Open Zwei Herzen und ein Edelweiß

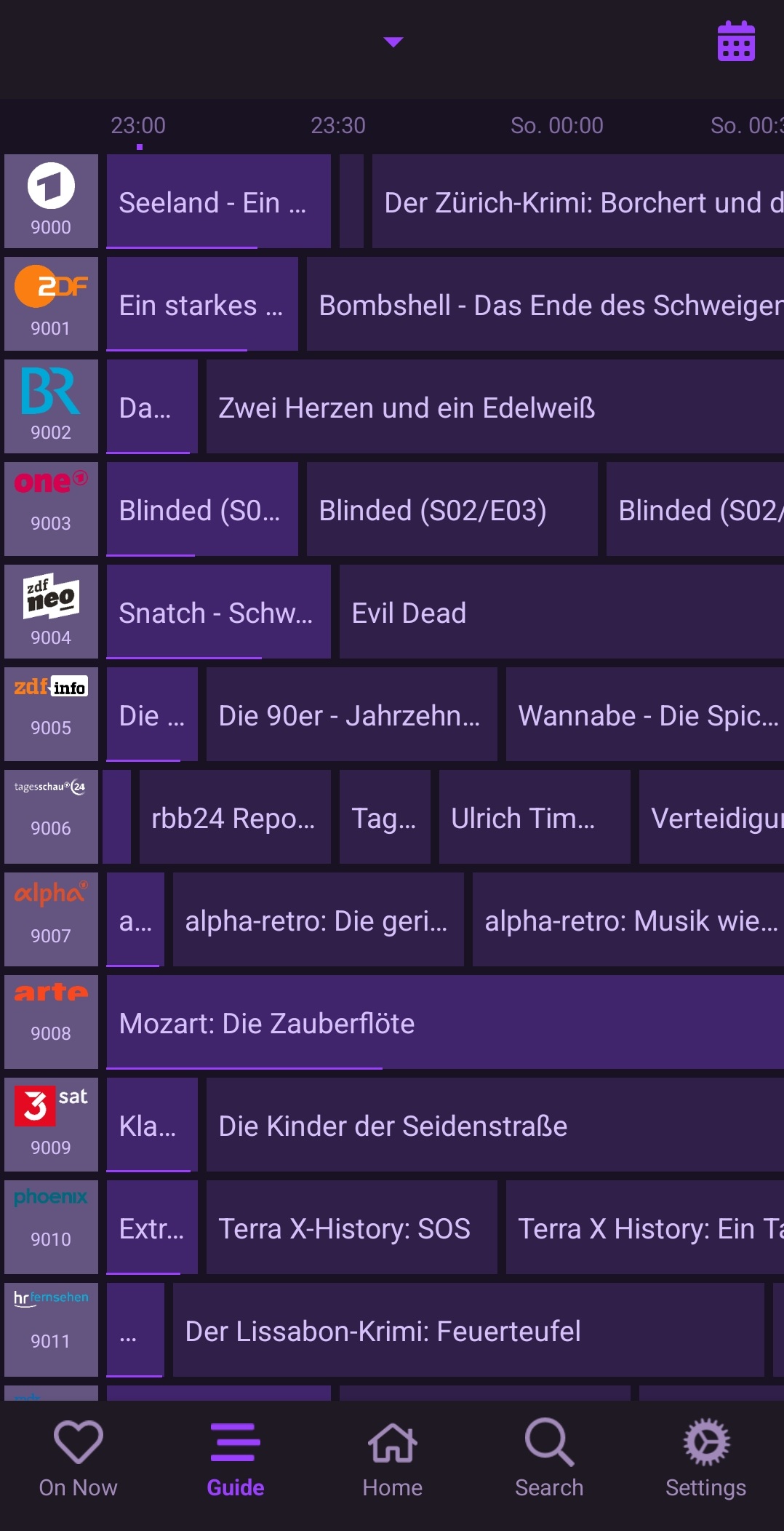495,407
